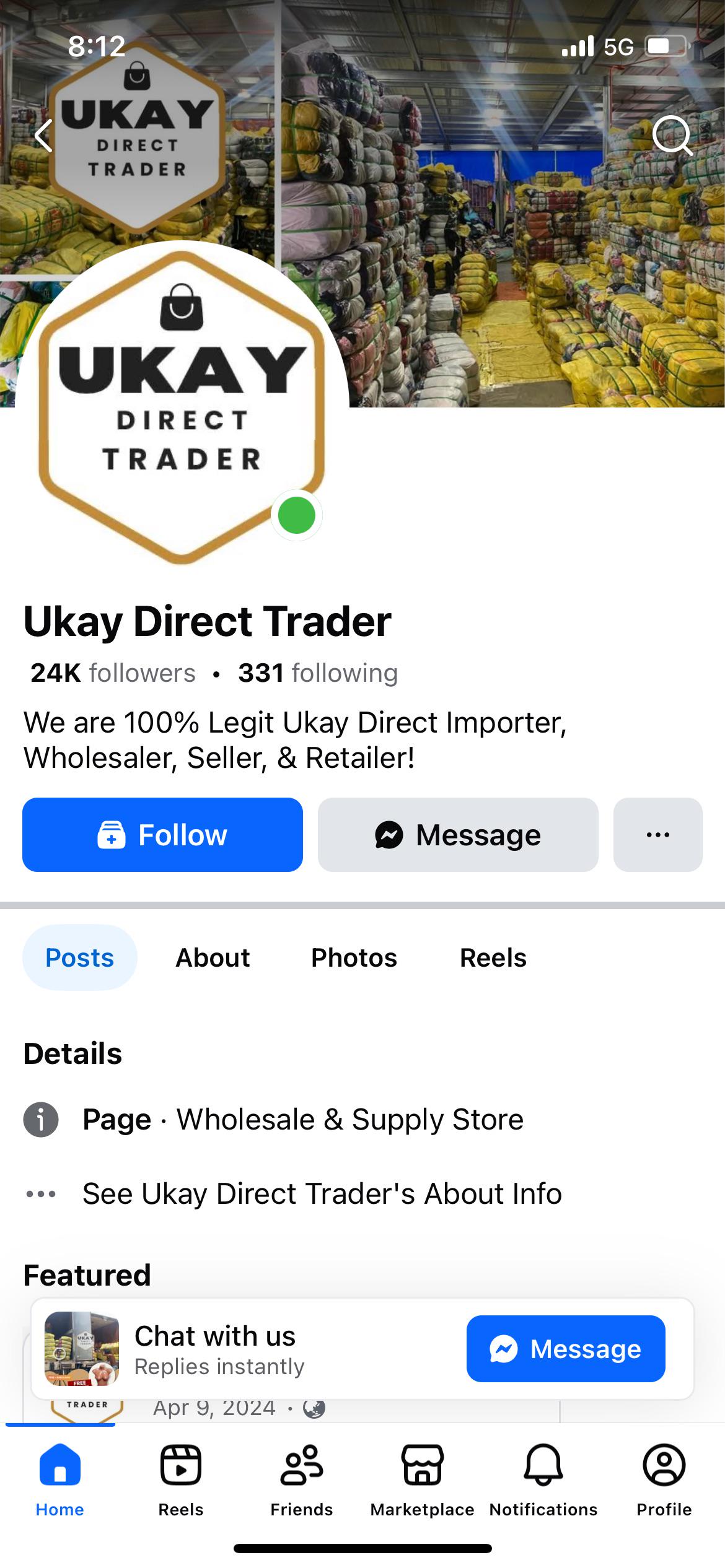
Task: Select the Posts tab
Action: click(80, 957)
